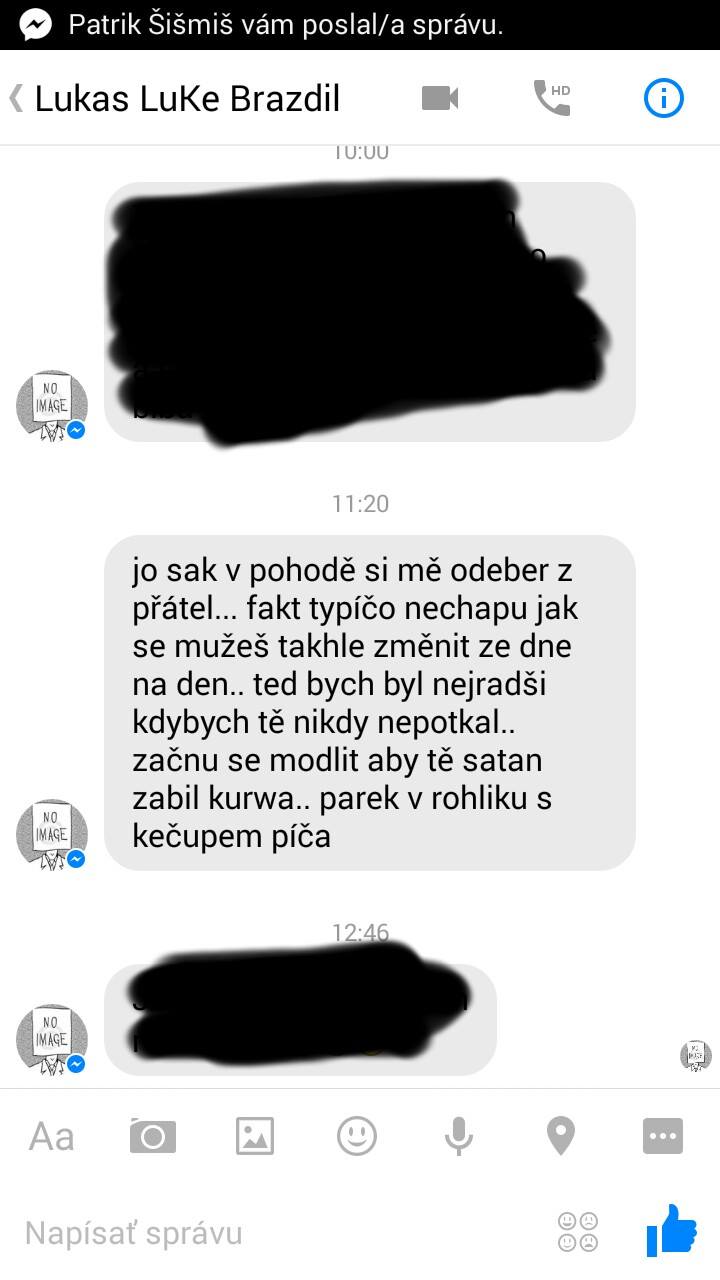Share your location in chat
The width and height of the screenshot is (720, 1280).
point(561,1136)
